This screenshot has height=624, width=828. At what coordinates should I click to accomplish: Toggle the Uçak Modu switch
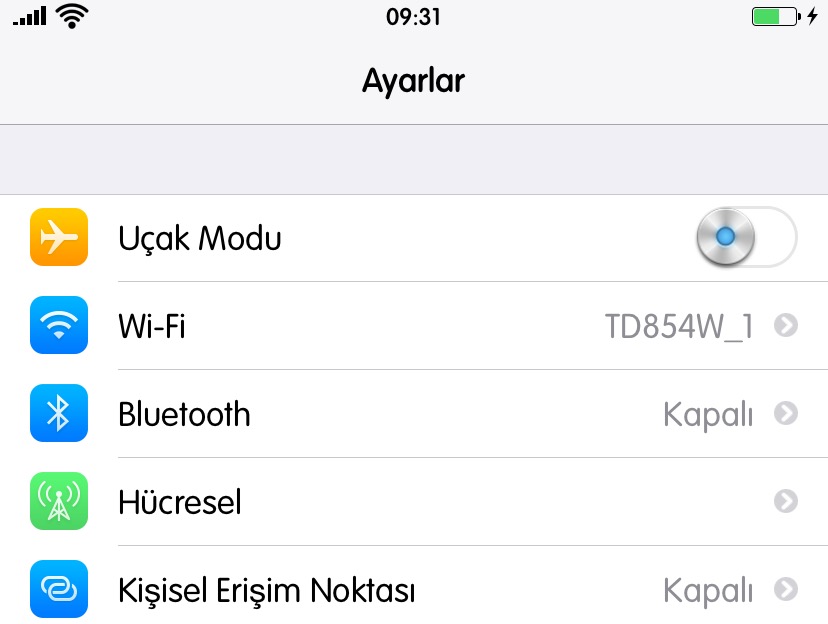[745, 238]
